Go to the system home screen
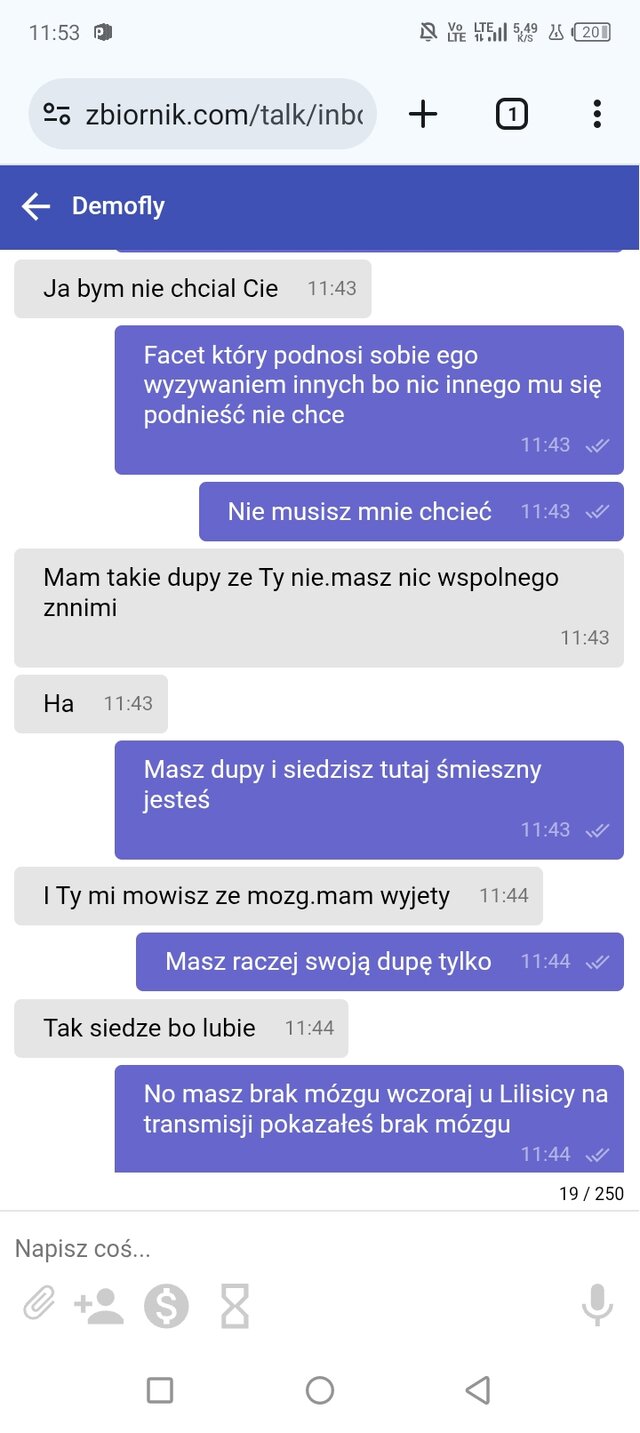Screen dimensions: 640x1433 coord(319,1390)
